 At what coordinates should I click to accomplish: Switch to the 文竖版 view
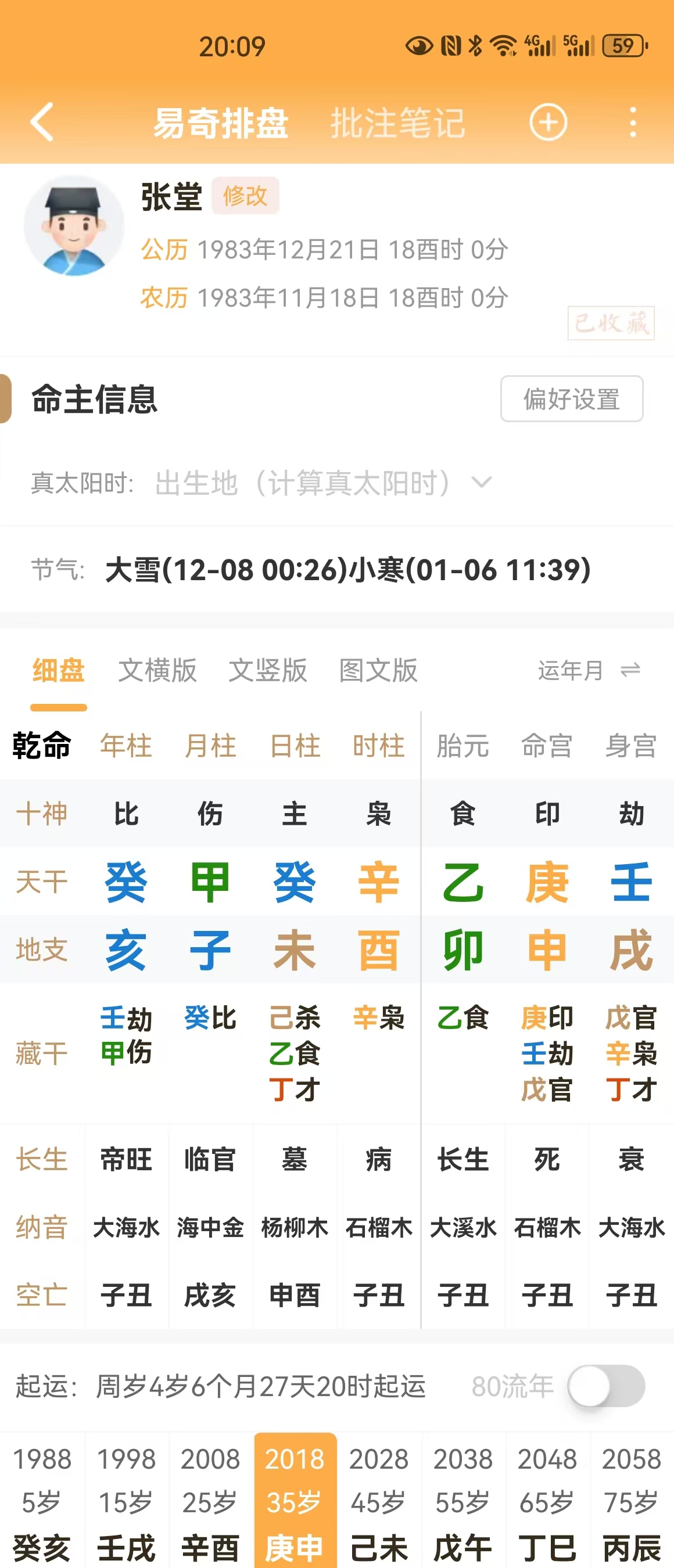(x=268, y=670)
